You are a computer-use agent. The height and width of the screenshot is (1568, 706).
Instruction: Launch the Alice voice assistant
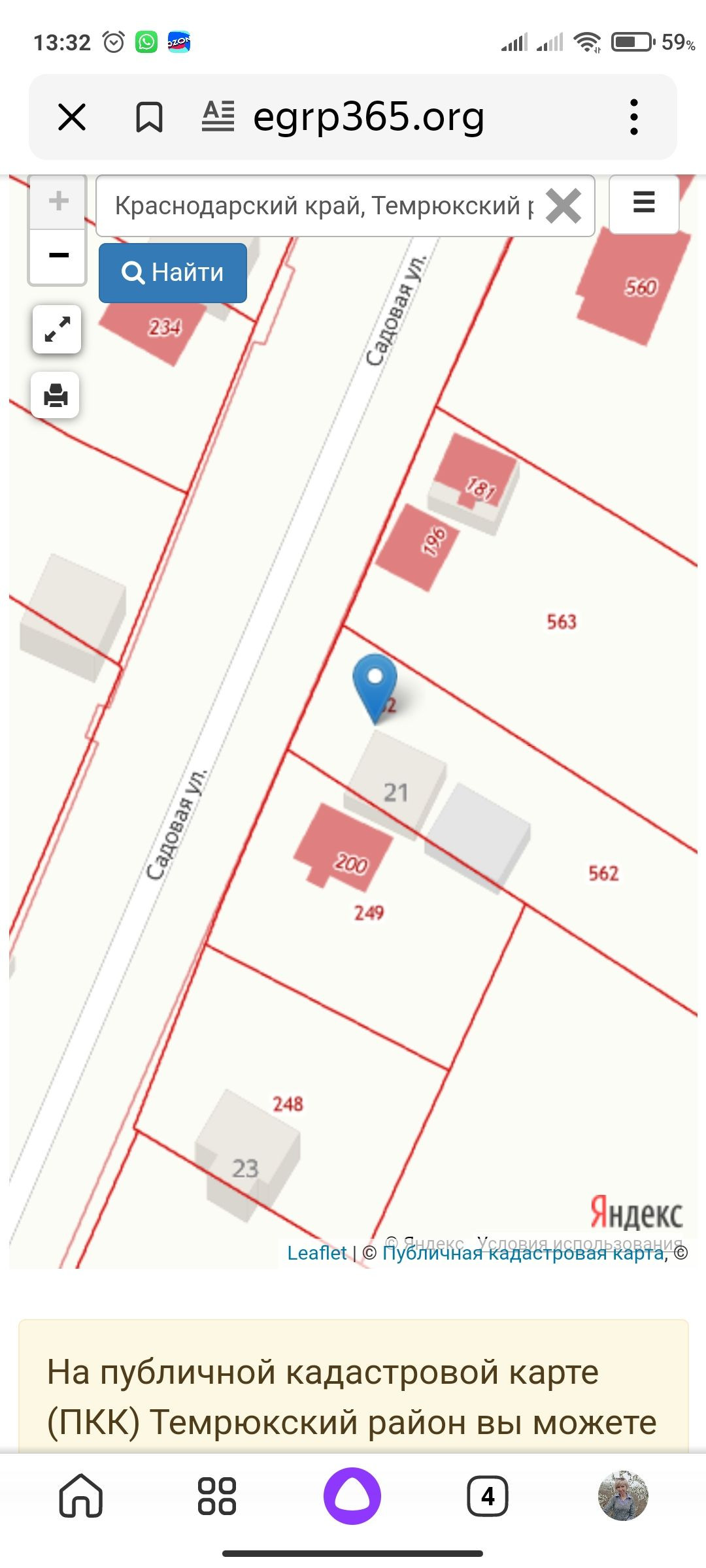tap(352, 1495)
